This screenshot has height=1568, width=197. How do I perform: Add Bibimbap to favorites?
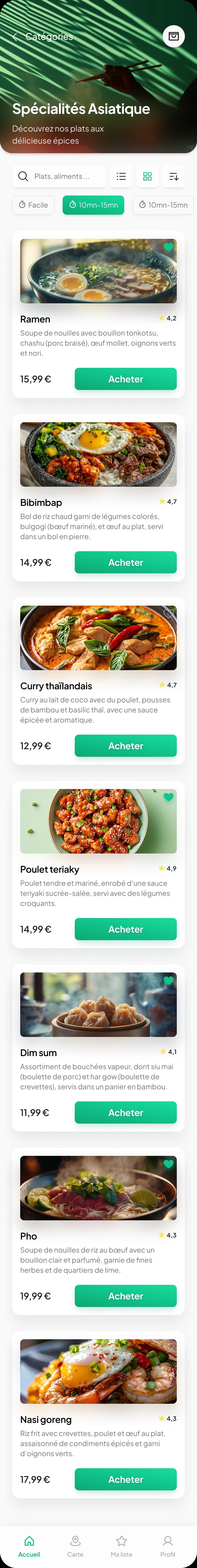click(168, 430)
